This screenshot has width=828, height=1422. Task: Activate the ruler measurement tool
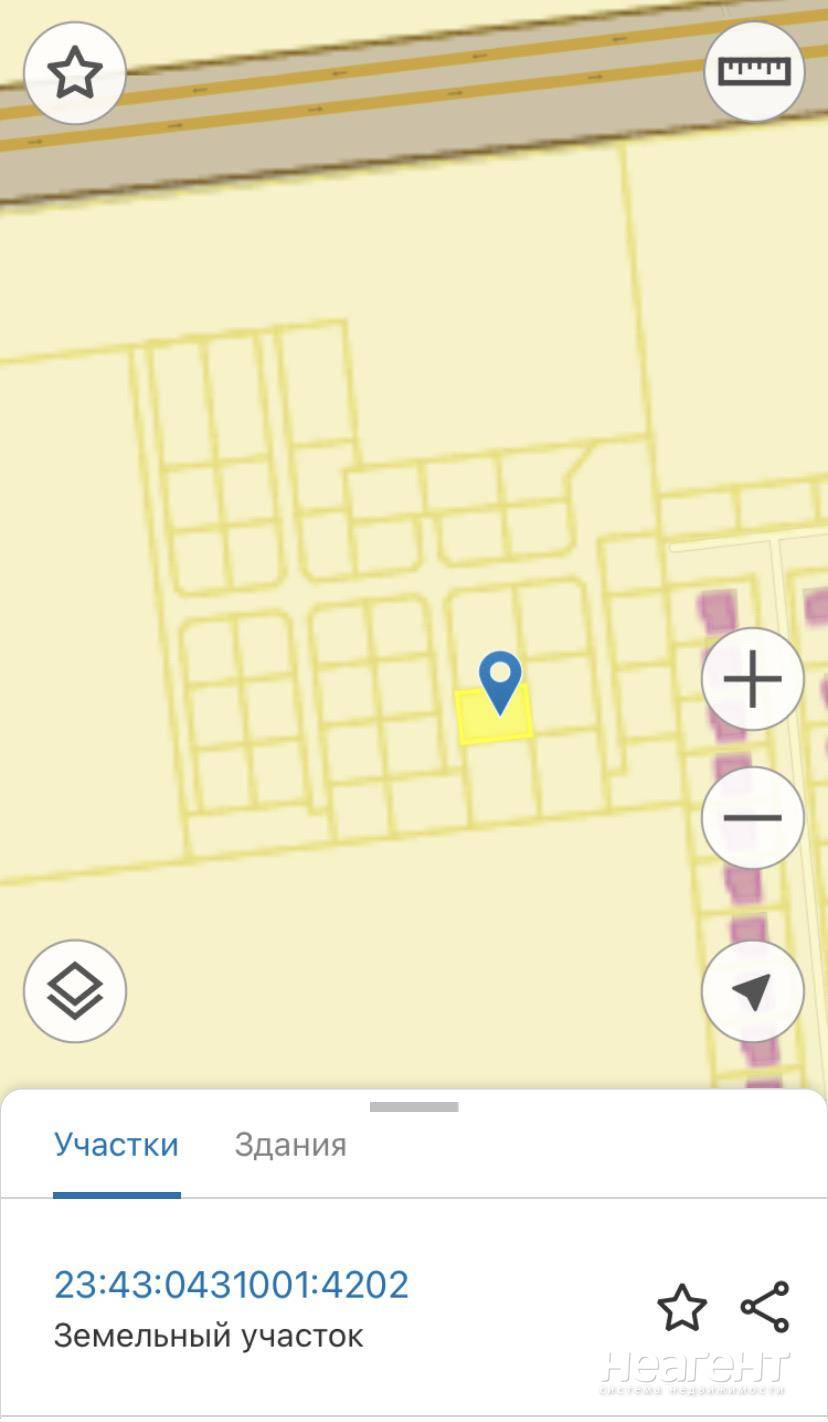(754, 71)
